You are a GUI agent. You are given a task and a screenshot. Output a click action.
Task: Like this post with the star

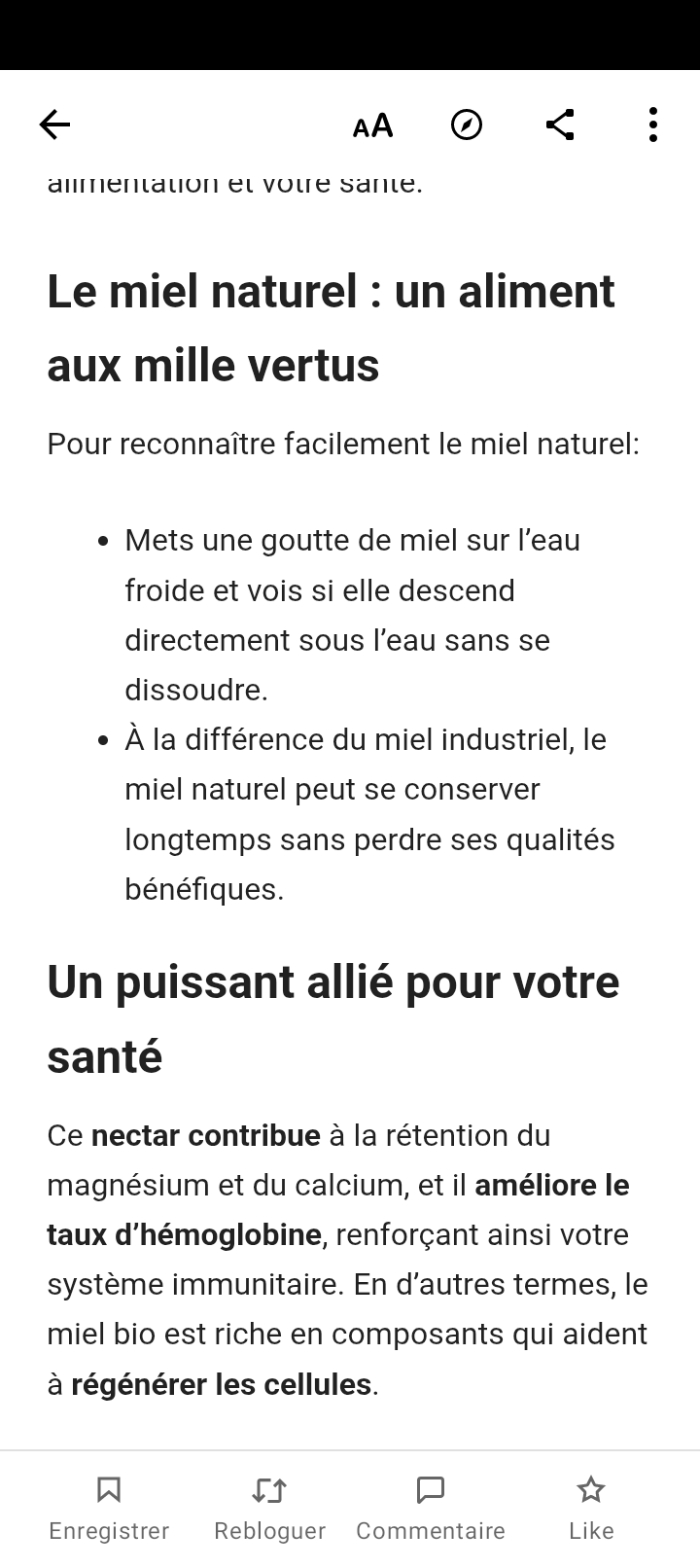point(590,1508)
